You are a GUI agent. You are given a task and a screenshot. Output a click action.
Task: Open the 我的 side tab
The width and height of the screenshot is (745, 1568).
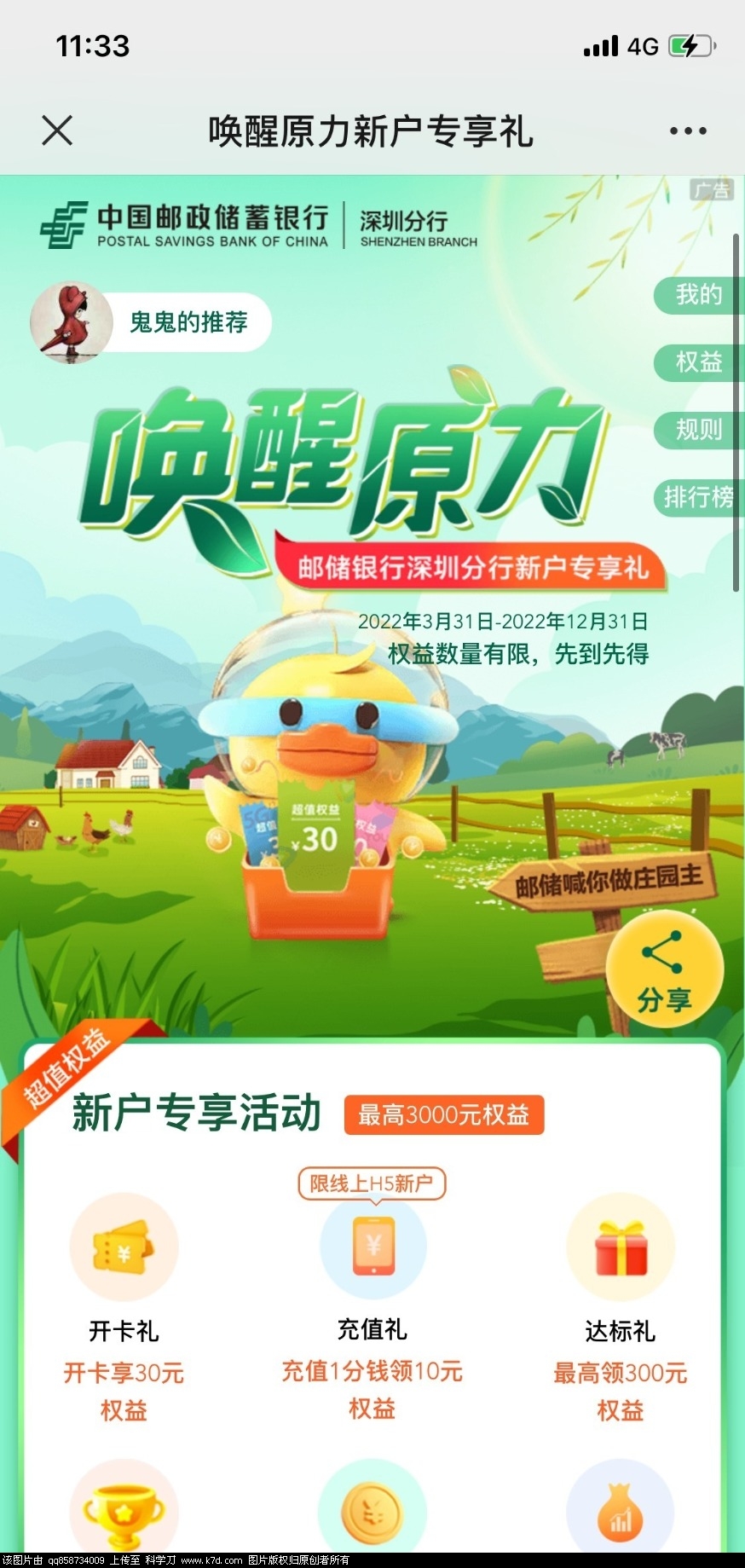coord(698,295)
